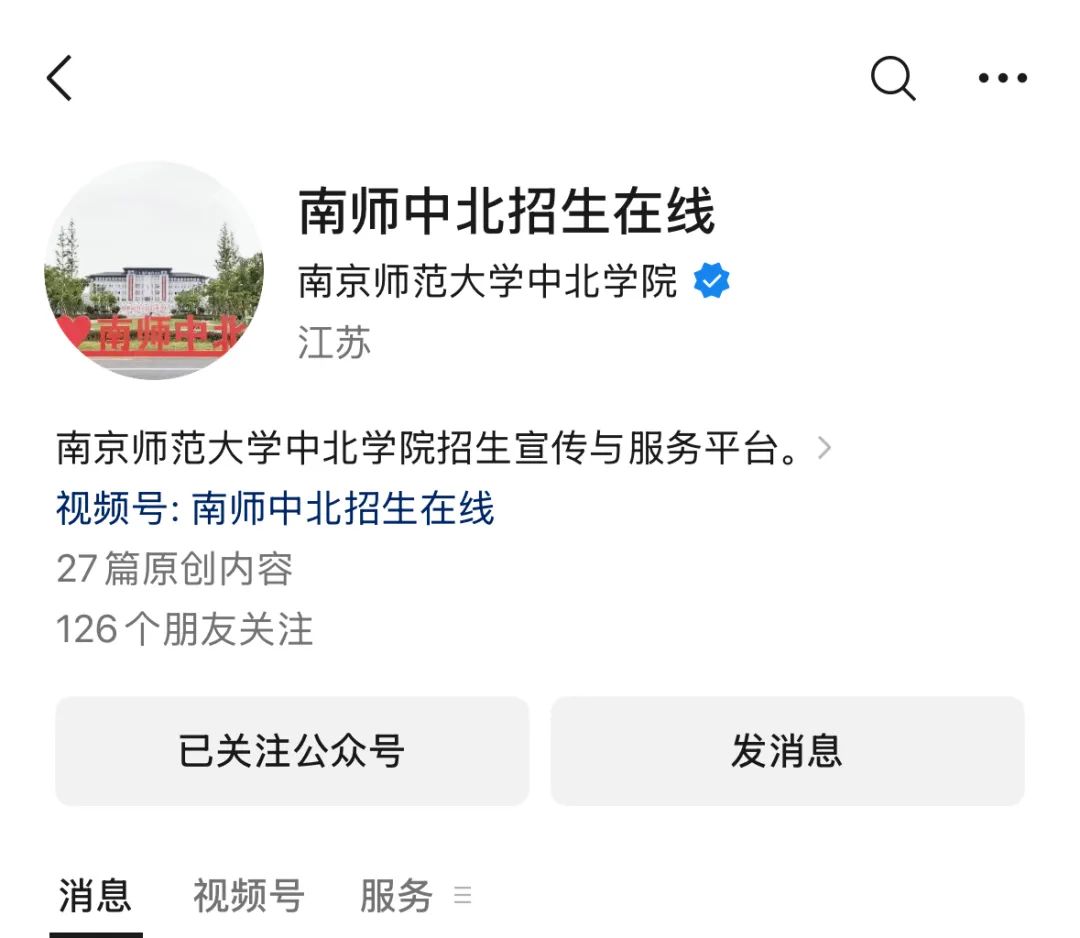The height and width of the screenshot is (938, 1080).
Task: Switch to the 视频号 tab
Action: [248, 896]
